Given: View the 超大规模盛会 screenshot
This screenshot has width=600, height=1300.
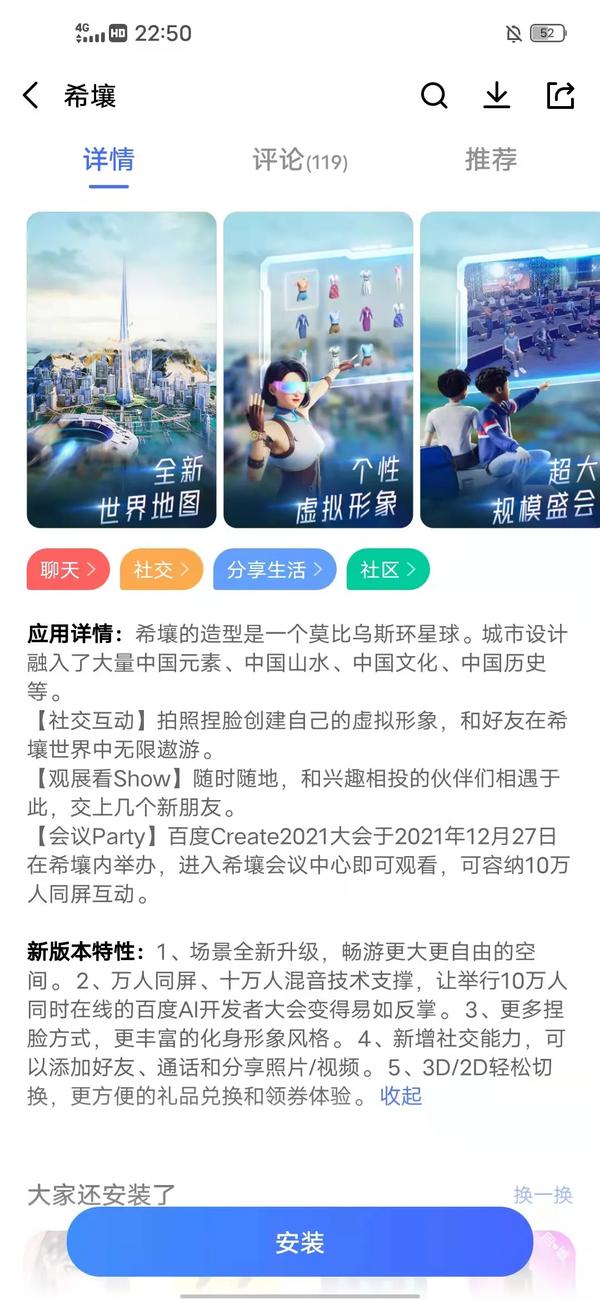Looking at the screenshot, I should [x=509, y=369].
